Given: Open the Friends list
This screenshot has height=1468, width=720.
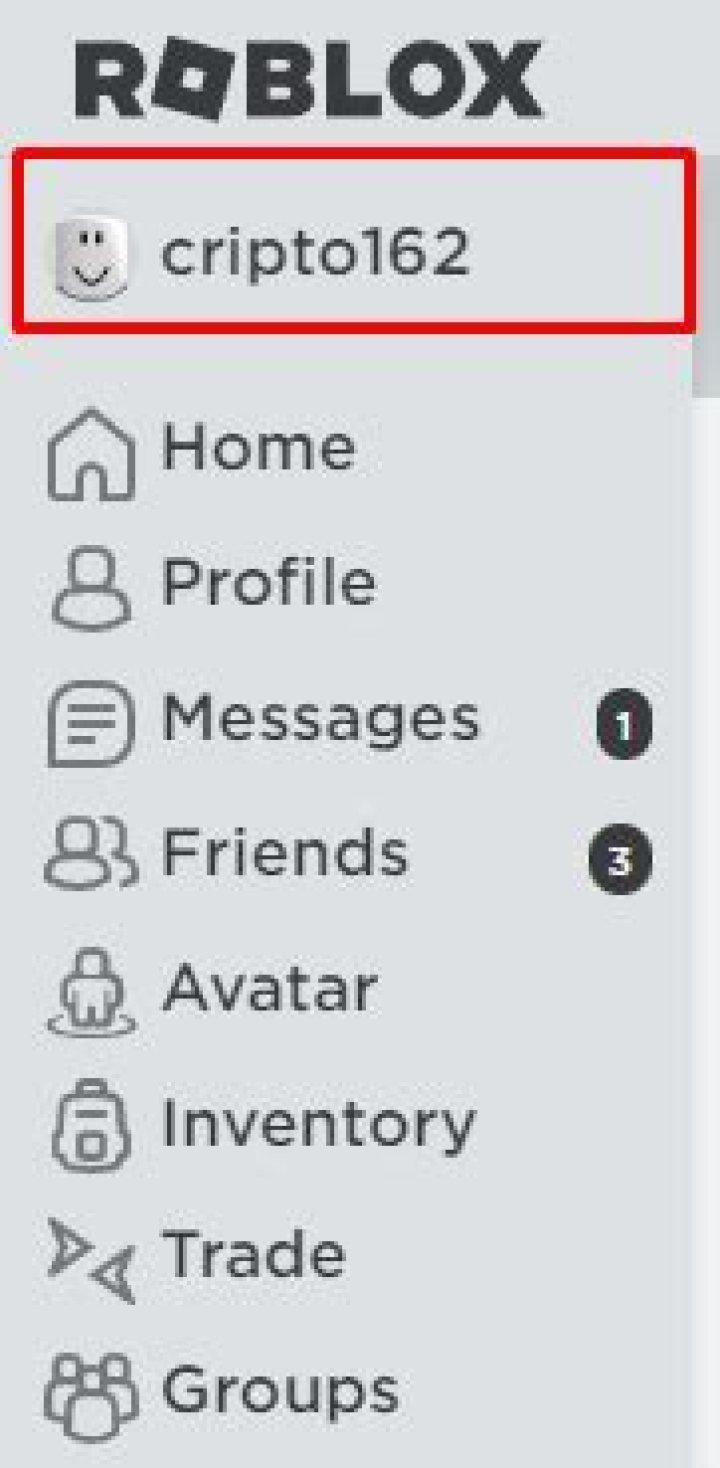Looking at the screenshot, I should point(284,854).
